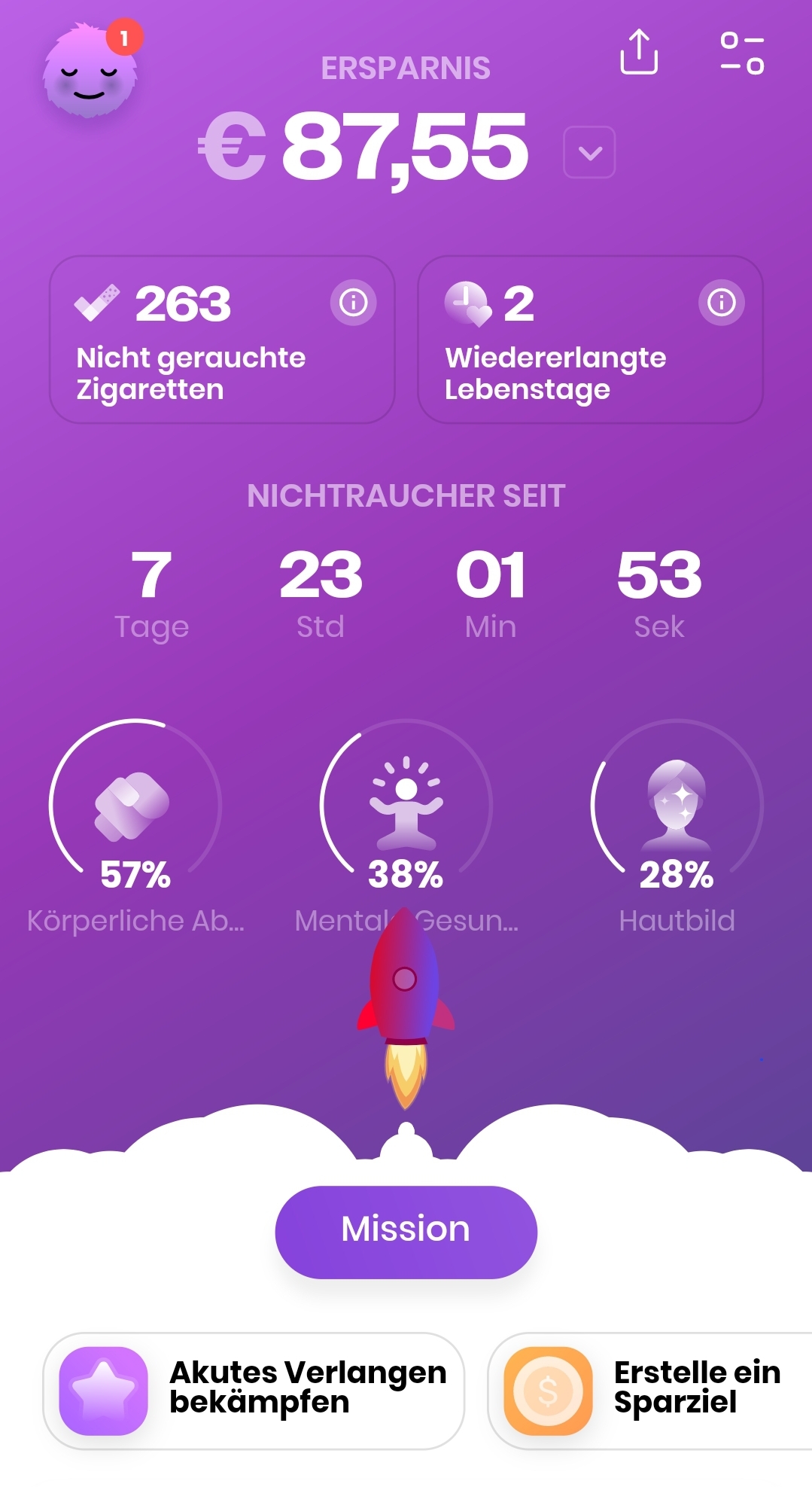Show info about Nicht gerauchte Zigaretten
This screenshot has height=1487, width=812.
pyautogui.click(x=353, y=303)
